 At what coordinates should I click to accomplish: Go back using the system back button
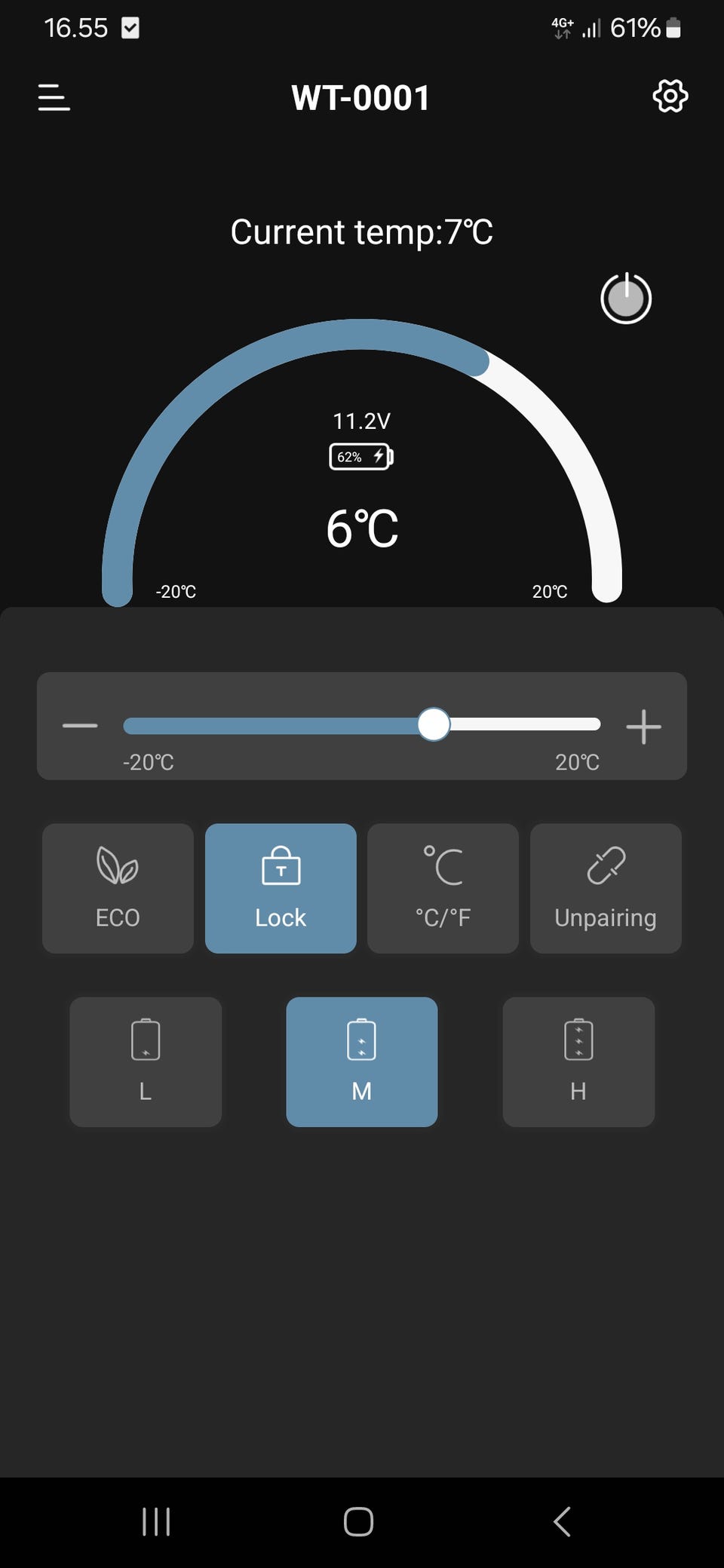click(x=562, y=1521)
